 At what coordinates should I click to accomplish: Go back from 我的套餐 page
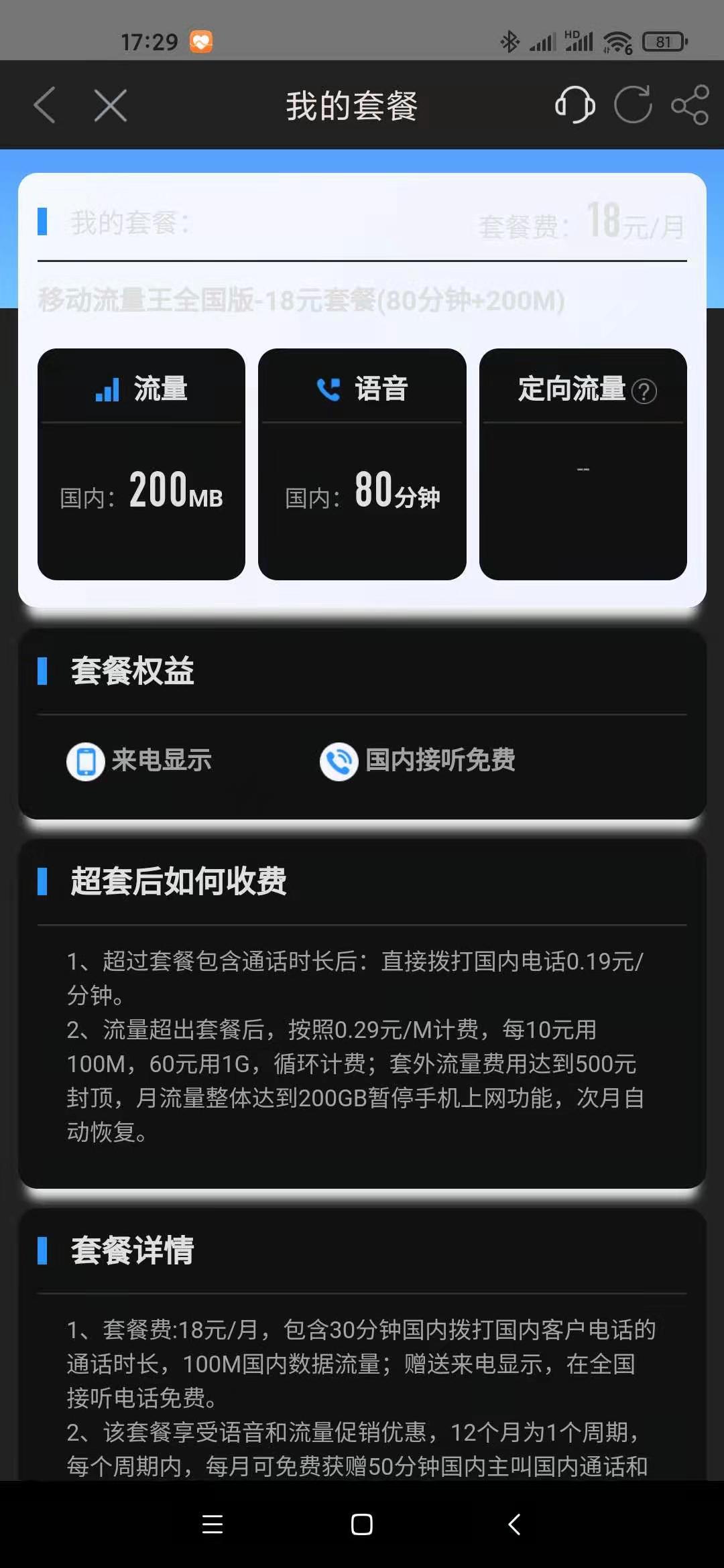[x=45, y=105]
